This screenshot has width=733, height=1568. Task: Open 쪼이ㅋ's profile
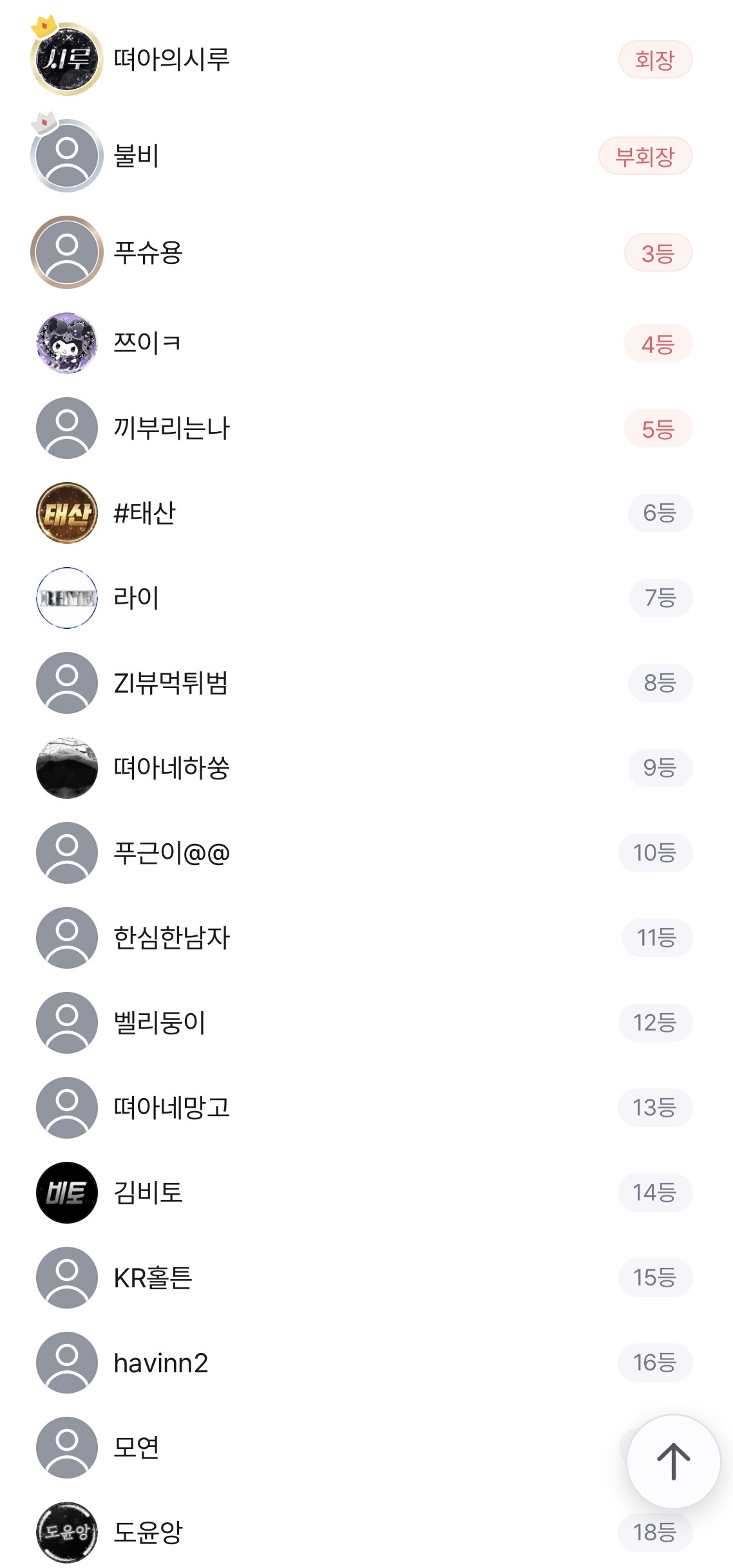point(147,343)
